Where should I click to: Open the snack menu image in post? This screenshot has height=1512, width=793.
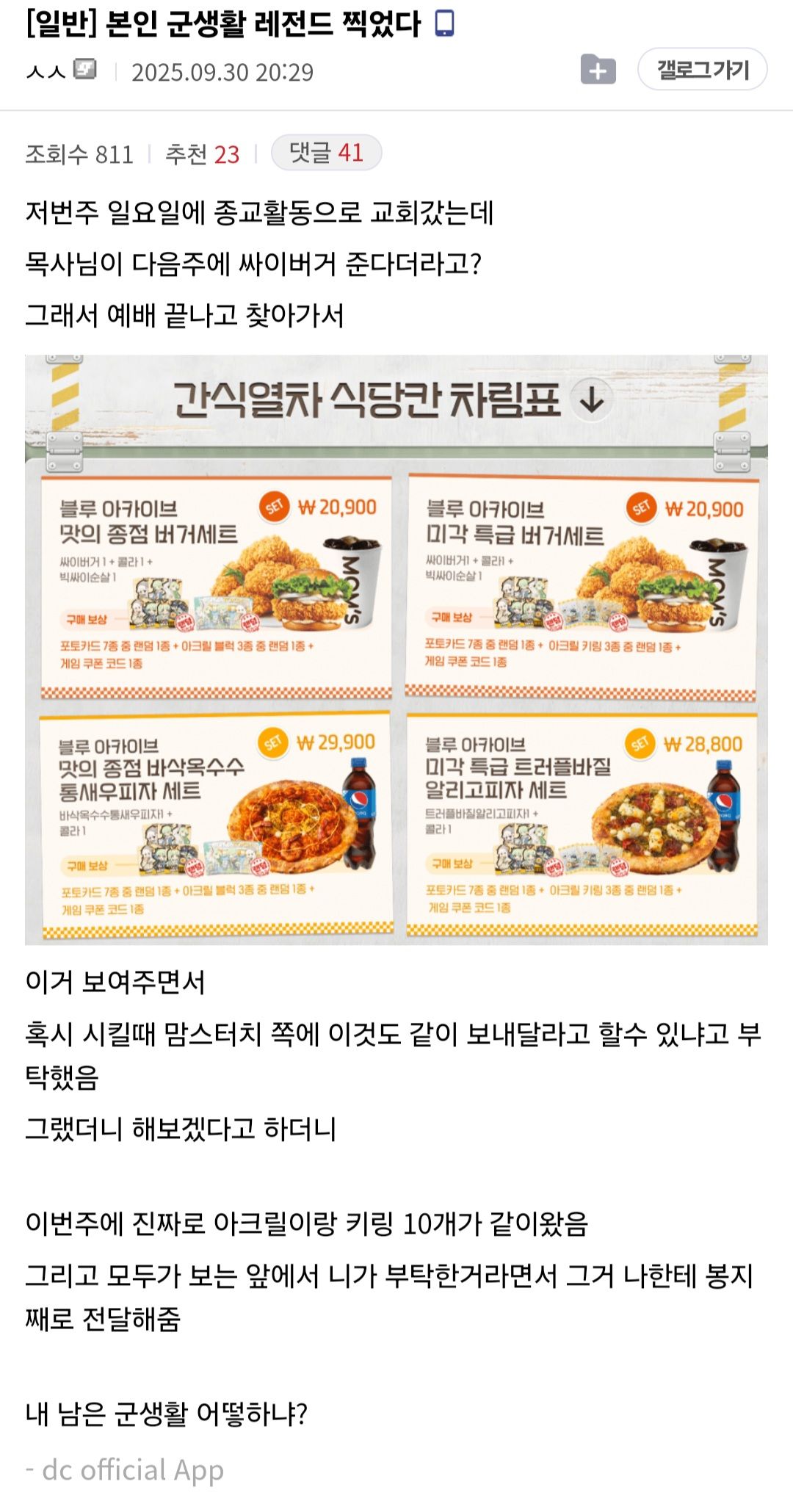396,650
